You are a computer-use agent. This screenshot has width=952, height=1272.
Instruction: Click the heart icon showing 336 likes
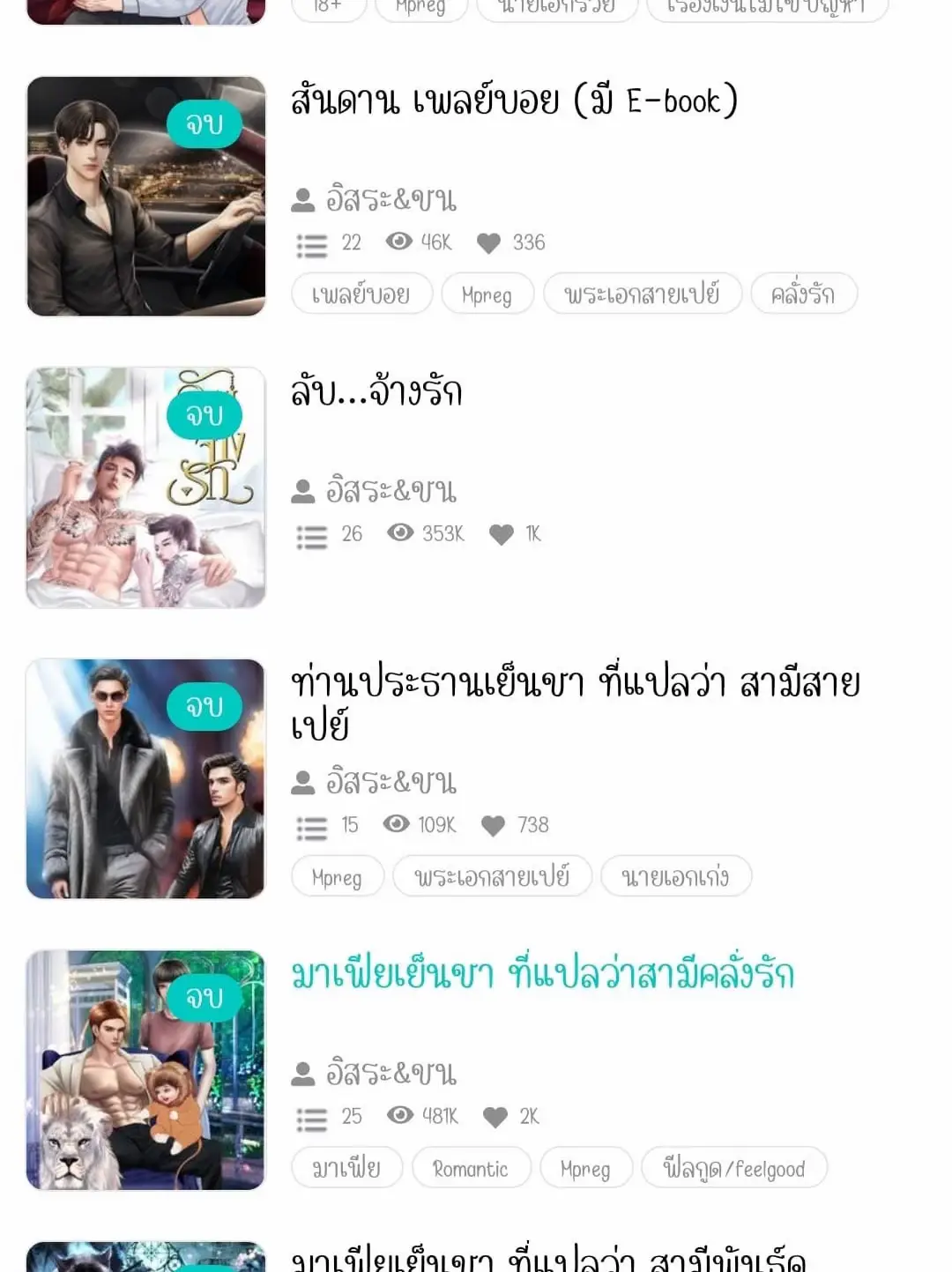[490, 243]
